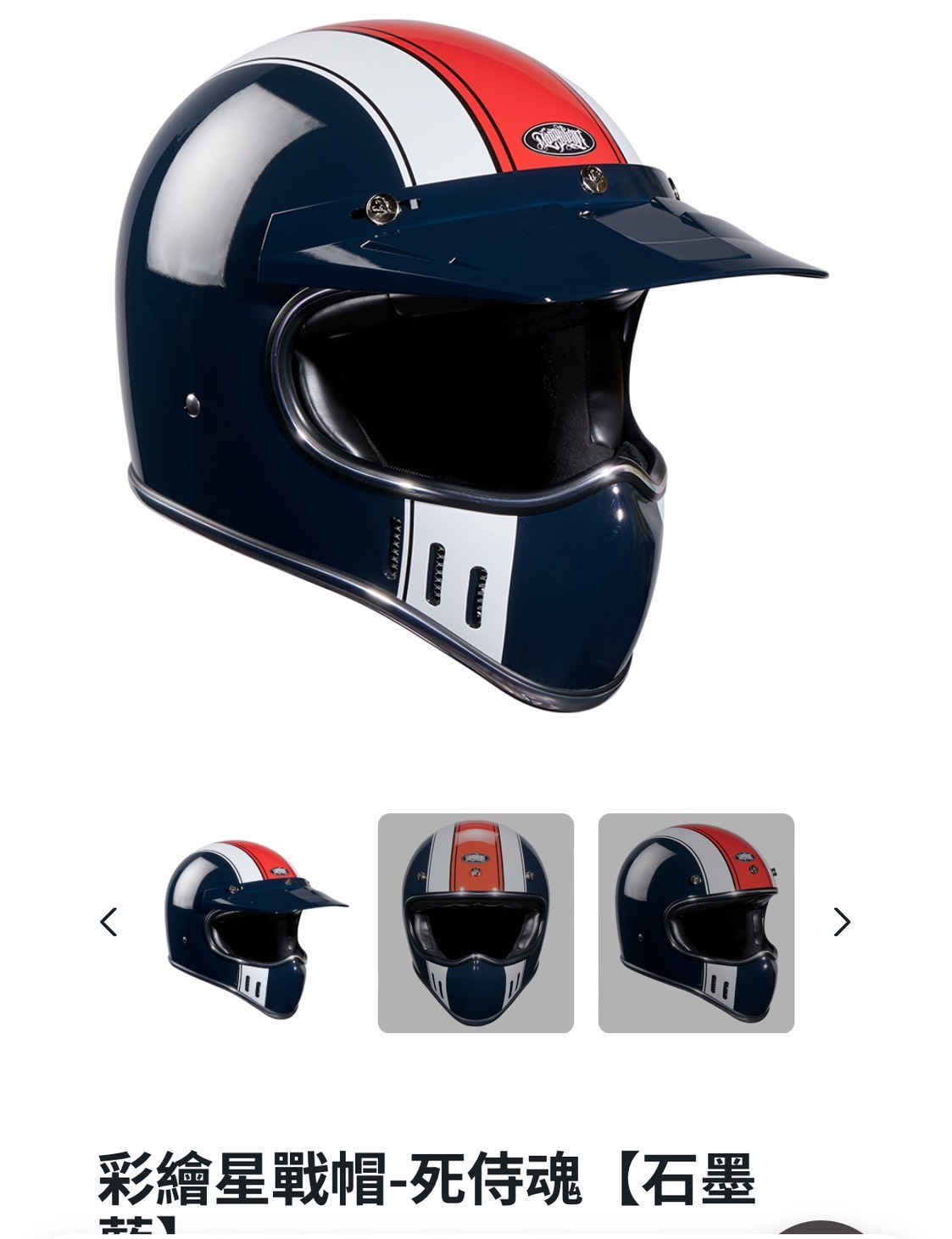This screenshot has width=952, height=1239.
Task: Tap the left arrow of the thumbnail carousel
Action: tap(109, 922)
